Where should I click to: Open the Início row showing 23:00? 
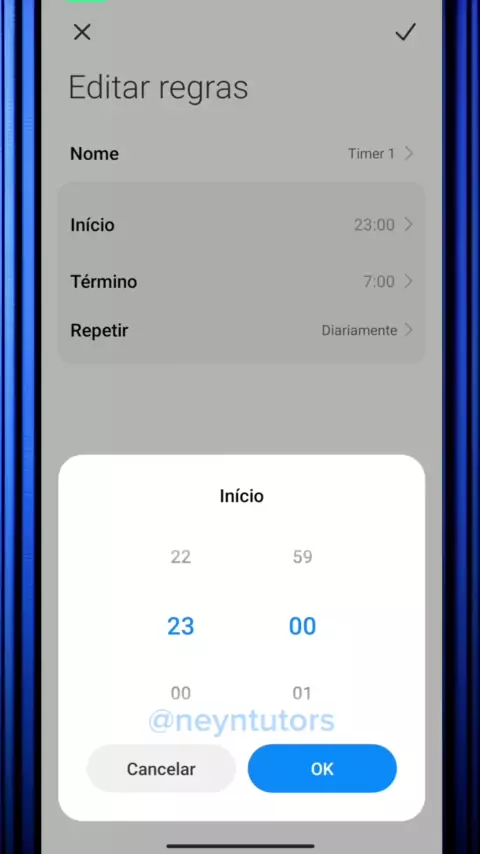pyautogui.click(x=241, y=224)
